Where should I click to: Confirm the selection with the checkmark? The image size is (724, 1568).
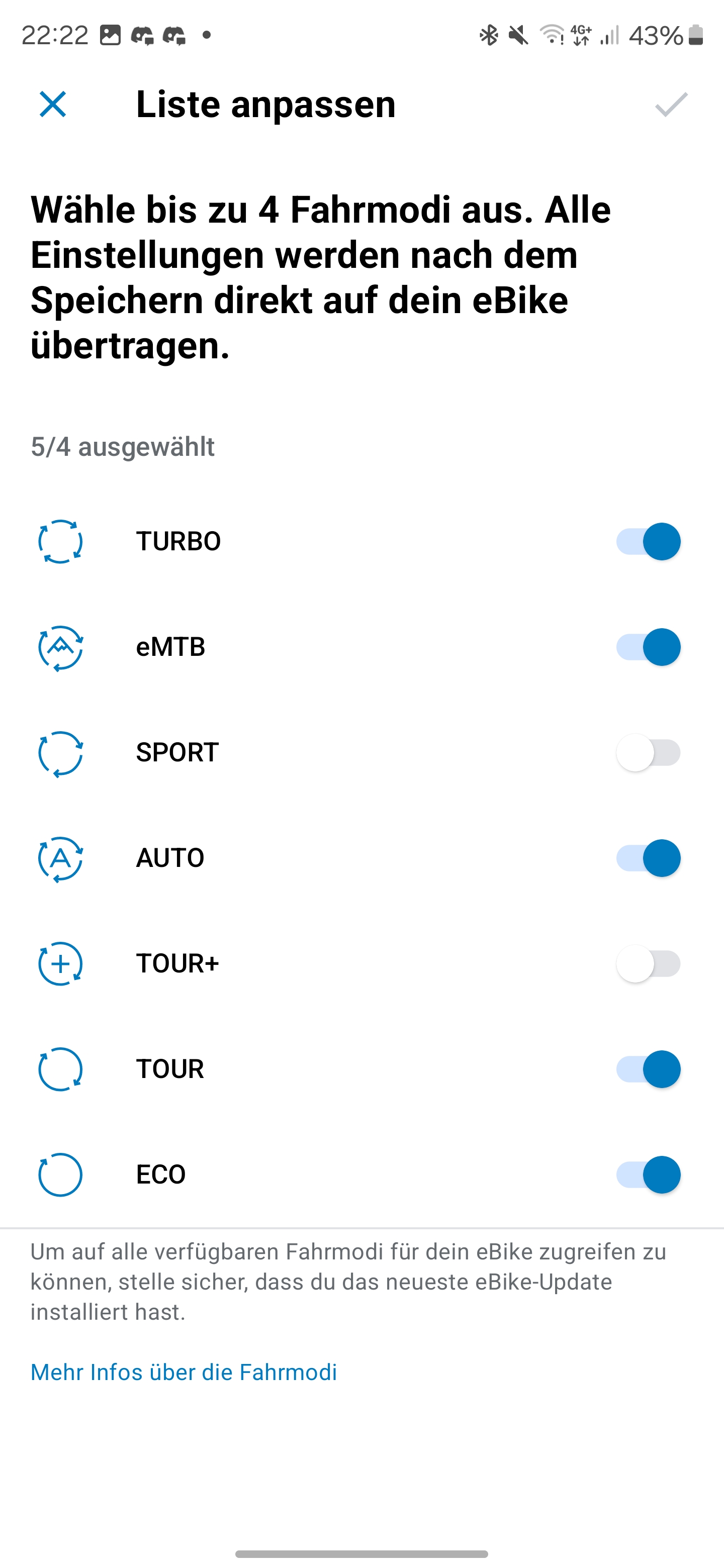(671, 104)
